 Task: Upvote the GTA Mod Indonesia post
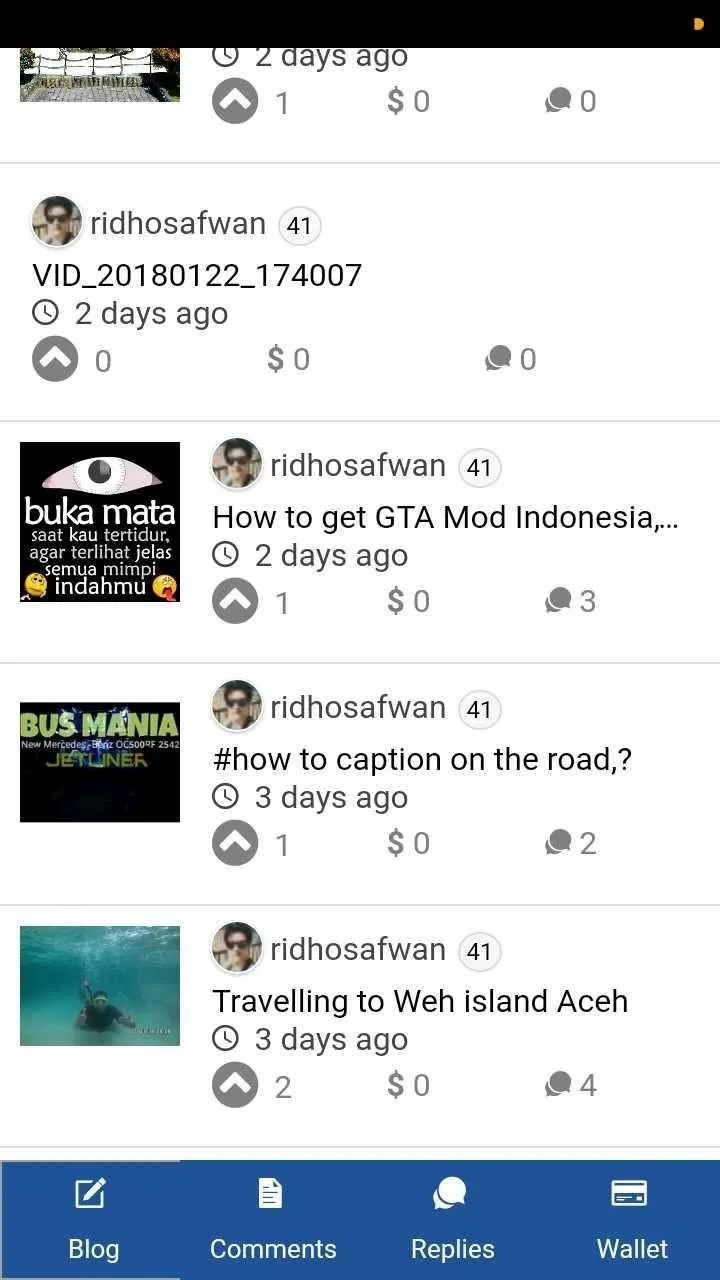click(235, 601)
